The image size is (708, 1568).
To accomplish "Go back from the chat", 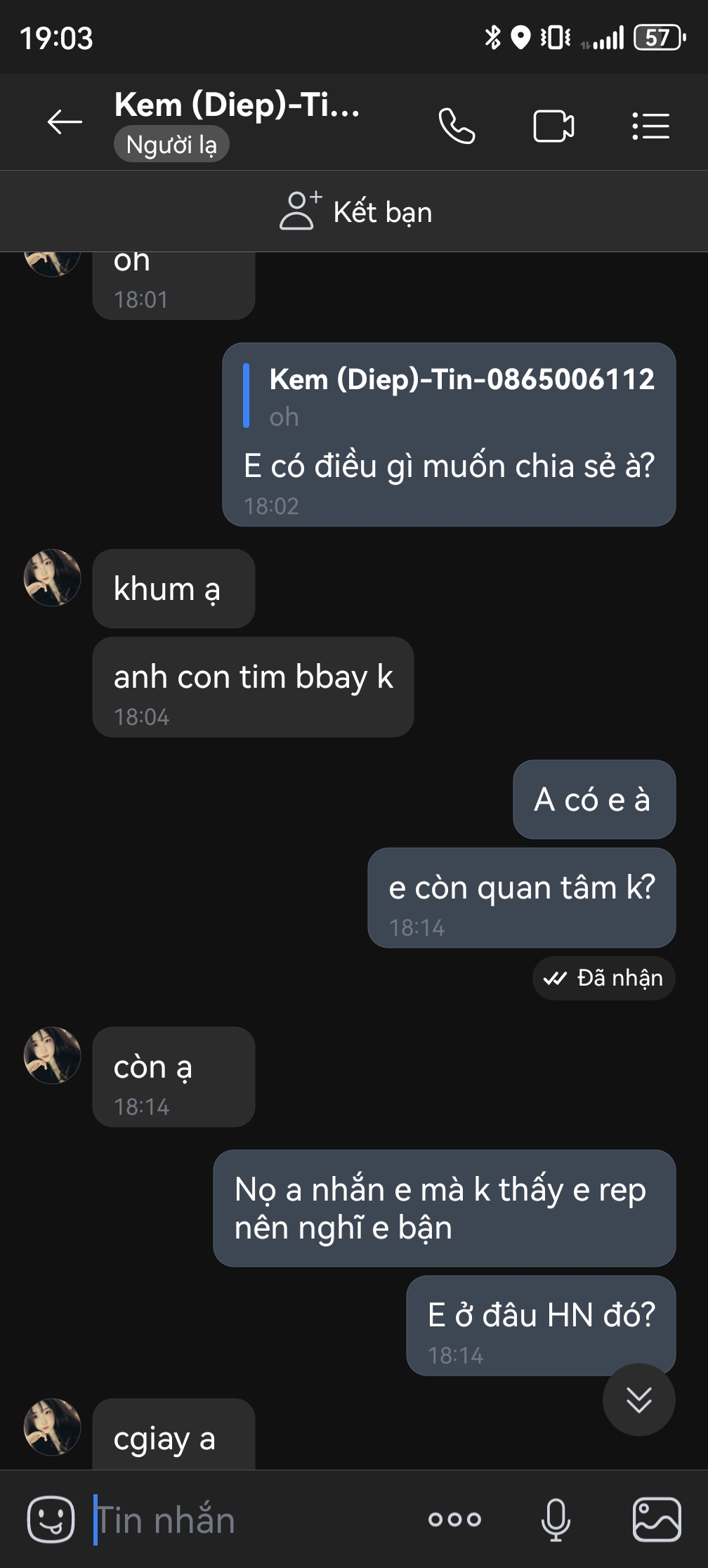I will coord(65,123).
